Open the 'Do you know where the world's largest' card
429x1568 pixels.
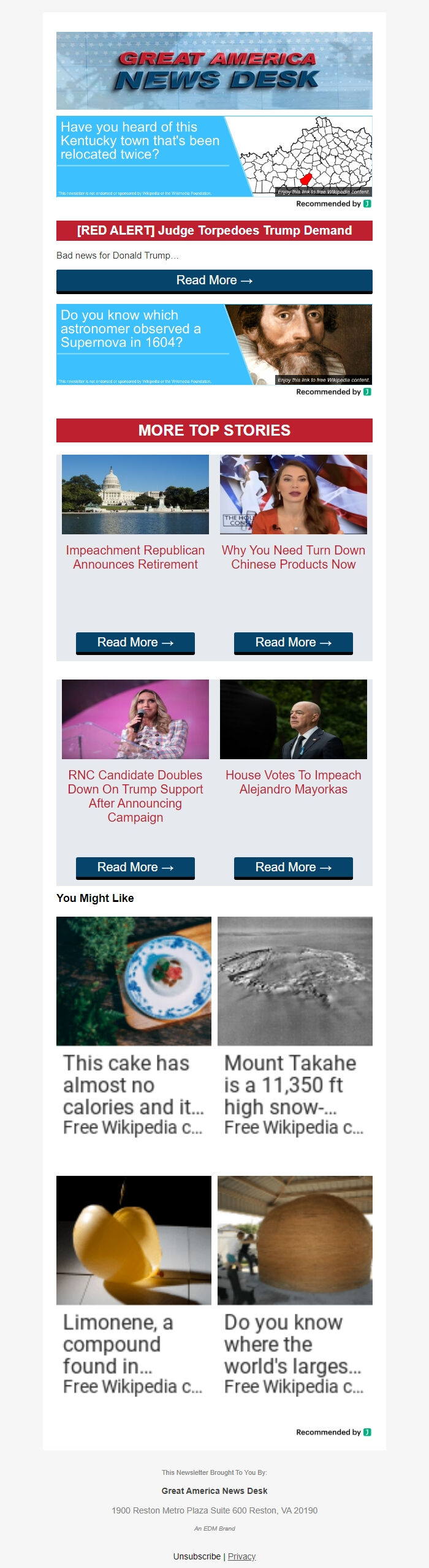[295, 1286]
